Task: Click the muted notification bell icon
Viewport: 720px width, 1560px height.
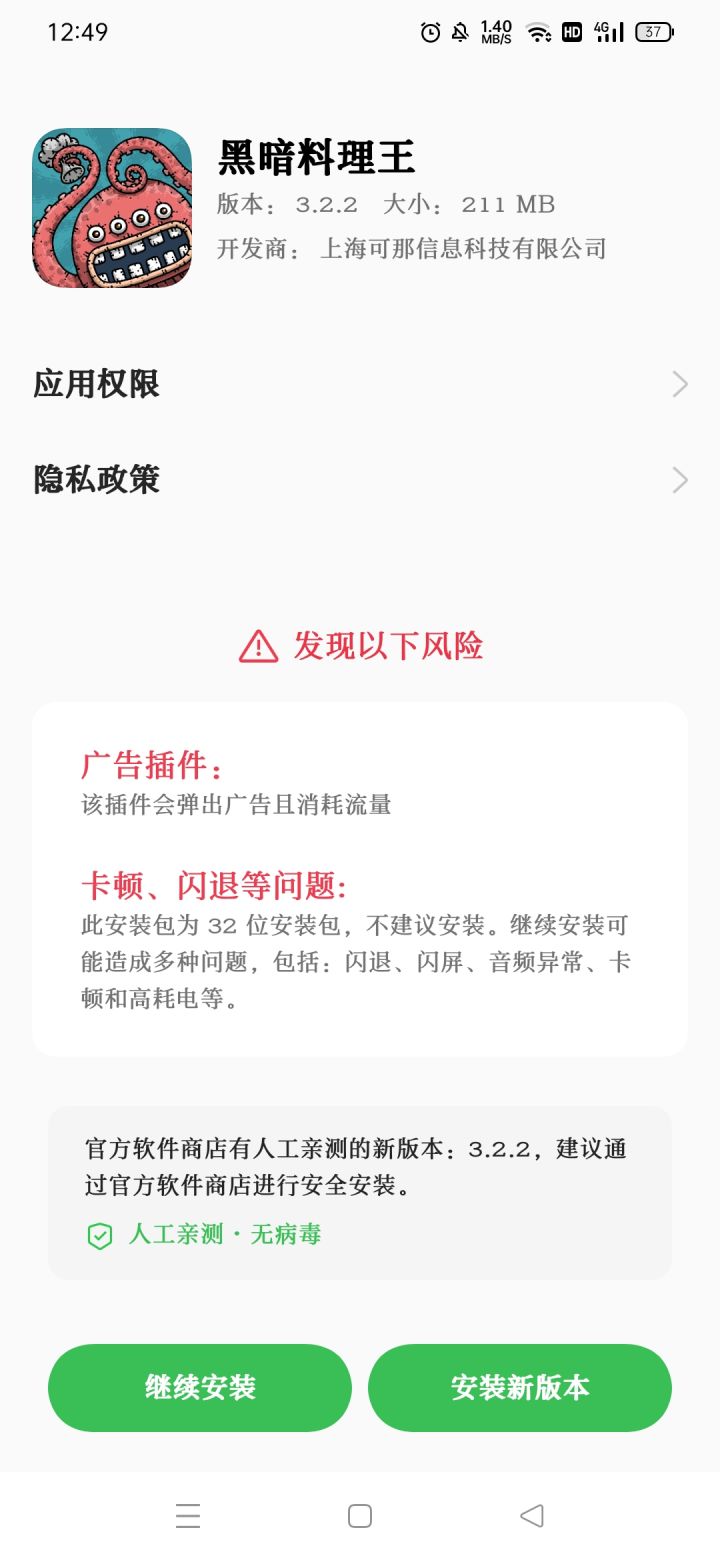Action: coord(461,32)
